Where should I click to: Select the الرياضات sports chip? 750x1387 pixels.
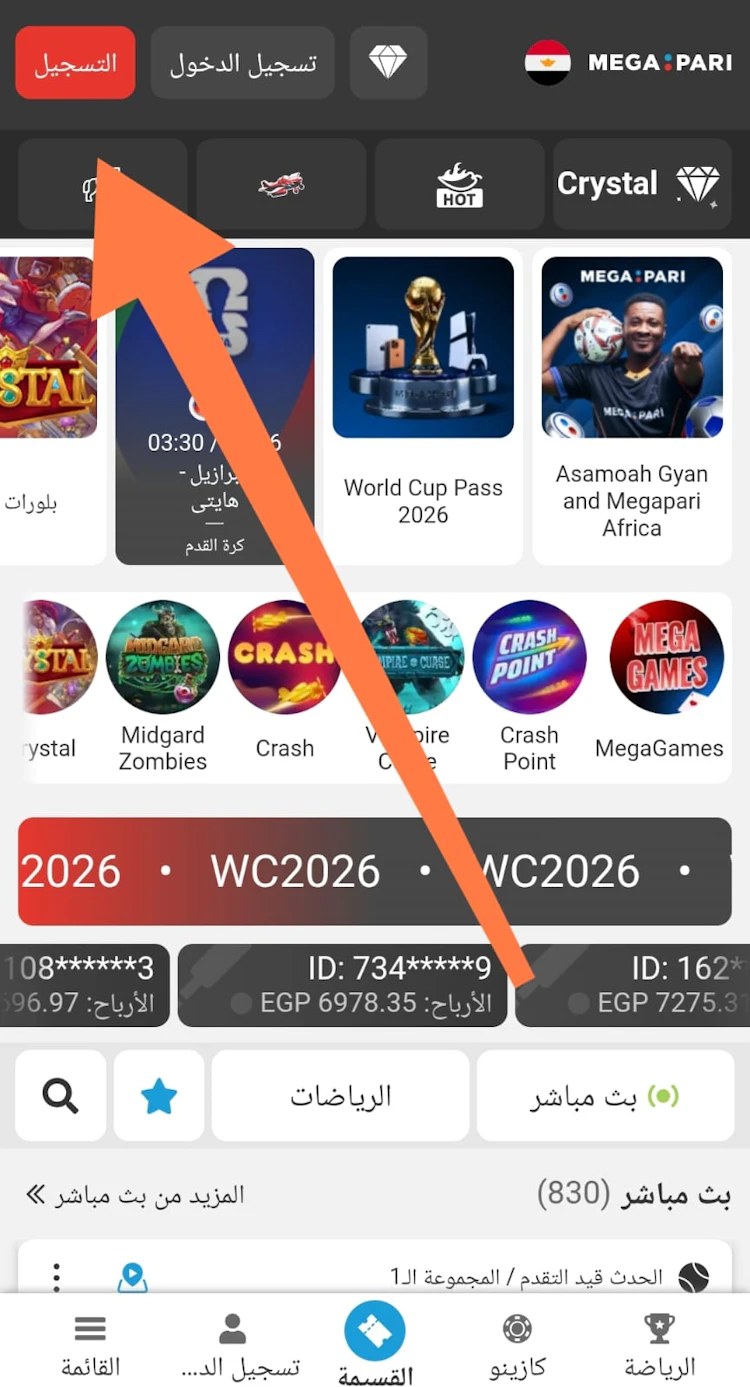pyautogui.click(x=340, y=1096)
